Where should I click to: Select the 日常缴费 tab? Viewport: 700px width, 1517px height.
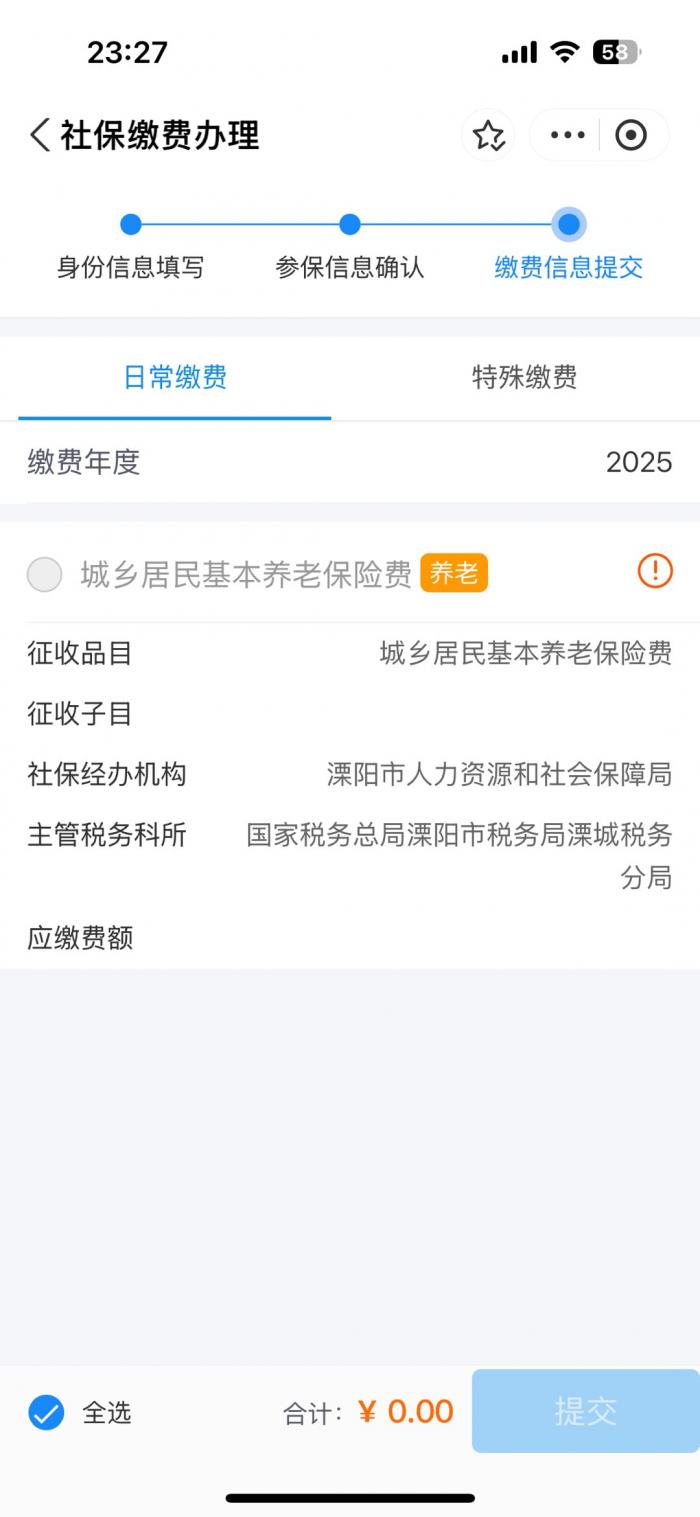click(175, 378)
